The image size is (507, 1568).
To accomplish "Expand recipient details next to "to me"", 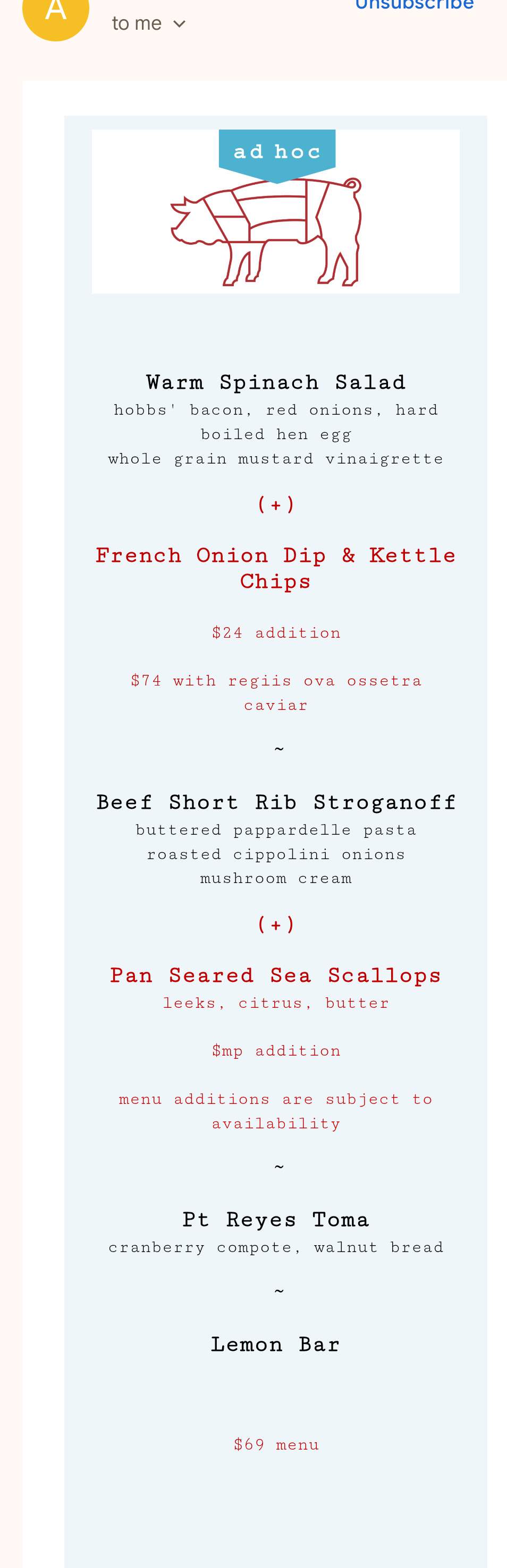I will tap(179, 24).
